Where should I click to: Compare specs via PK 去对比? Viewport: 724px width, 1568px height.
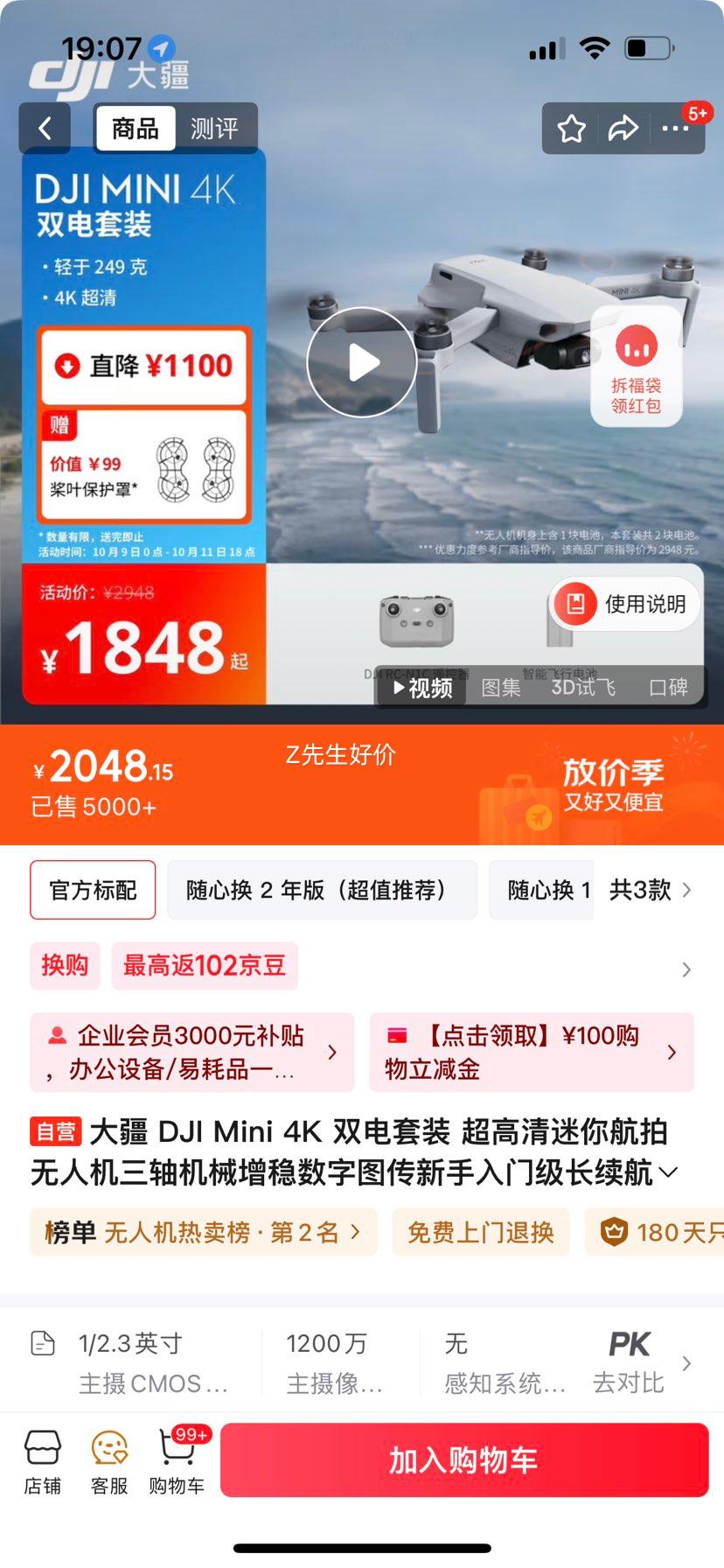point(630,1362)
